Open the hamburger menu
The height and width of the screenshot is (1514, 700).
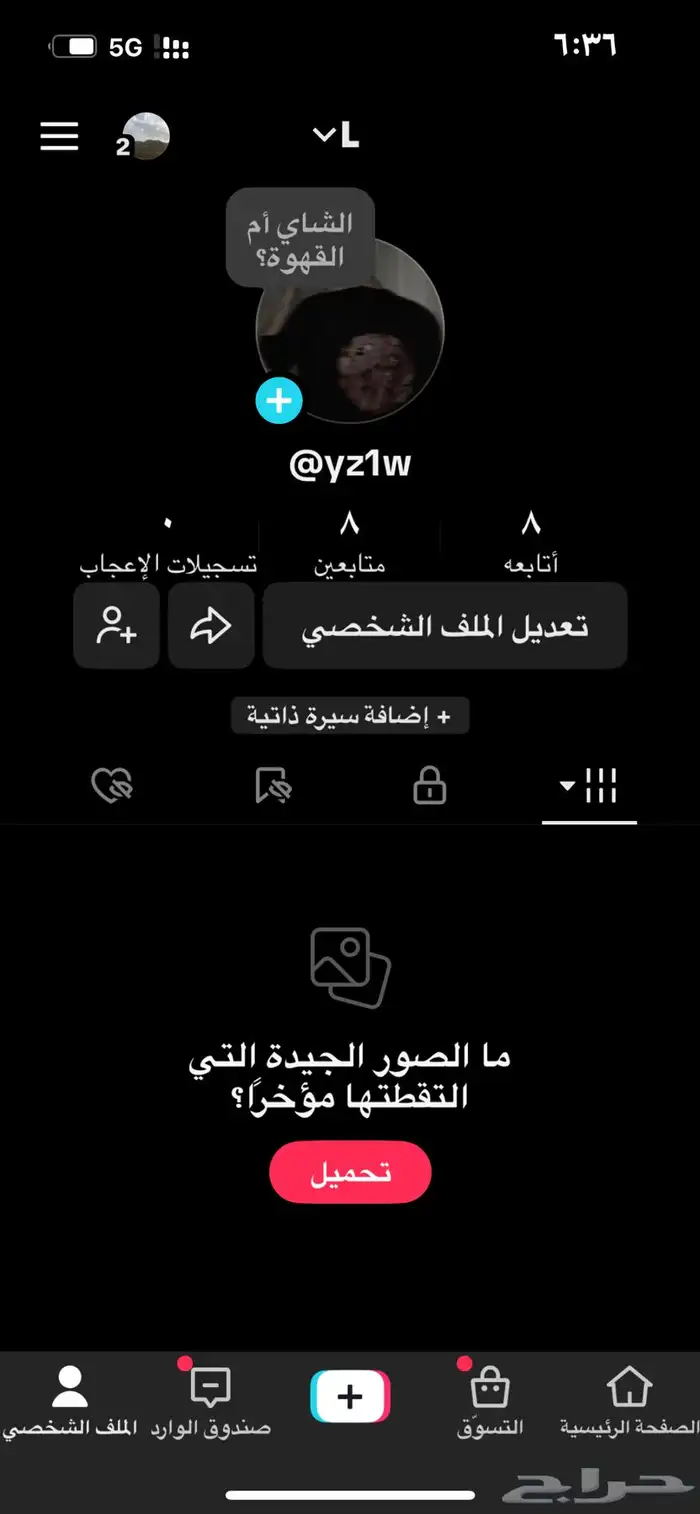[x=59, y=136]
